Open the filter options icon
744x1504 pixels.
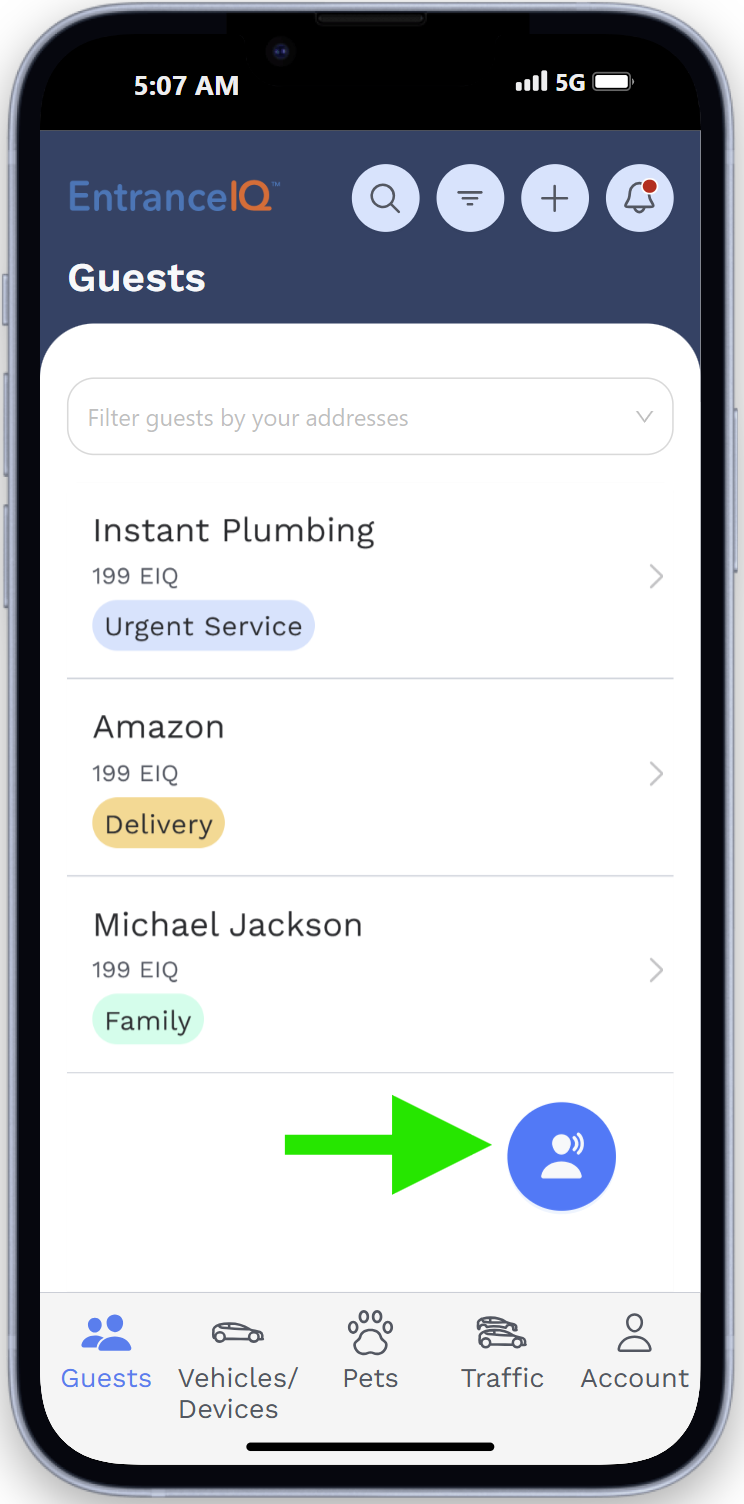(470, 198)
